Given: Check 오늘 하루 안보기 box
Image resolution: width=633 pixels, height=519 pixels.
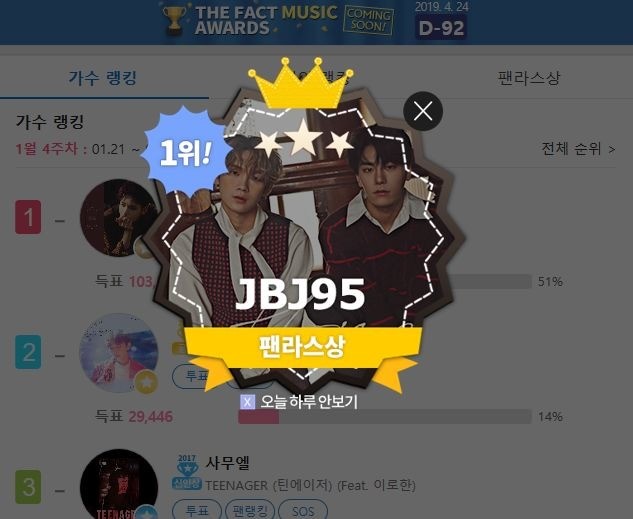Looking at the screenshot, I should (x=248, y=402).
